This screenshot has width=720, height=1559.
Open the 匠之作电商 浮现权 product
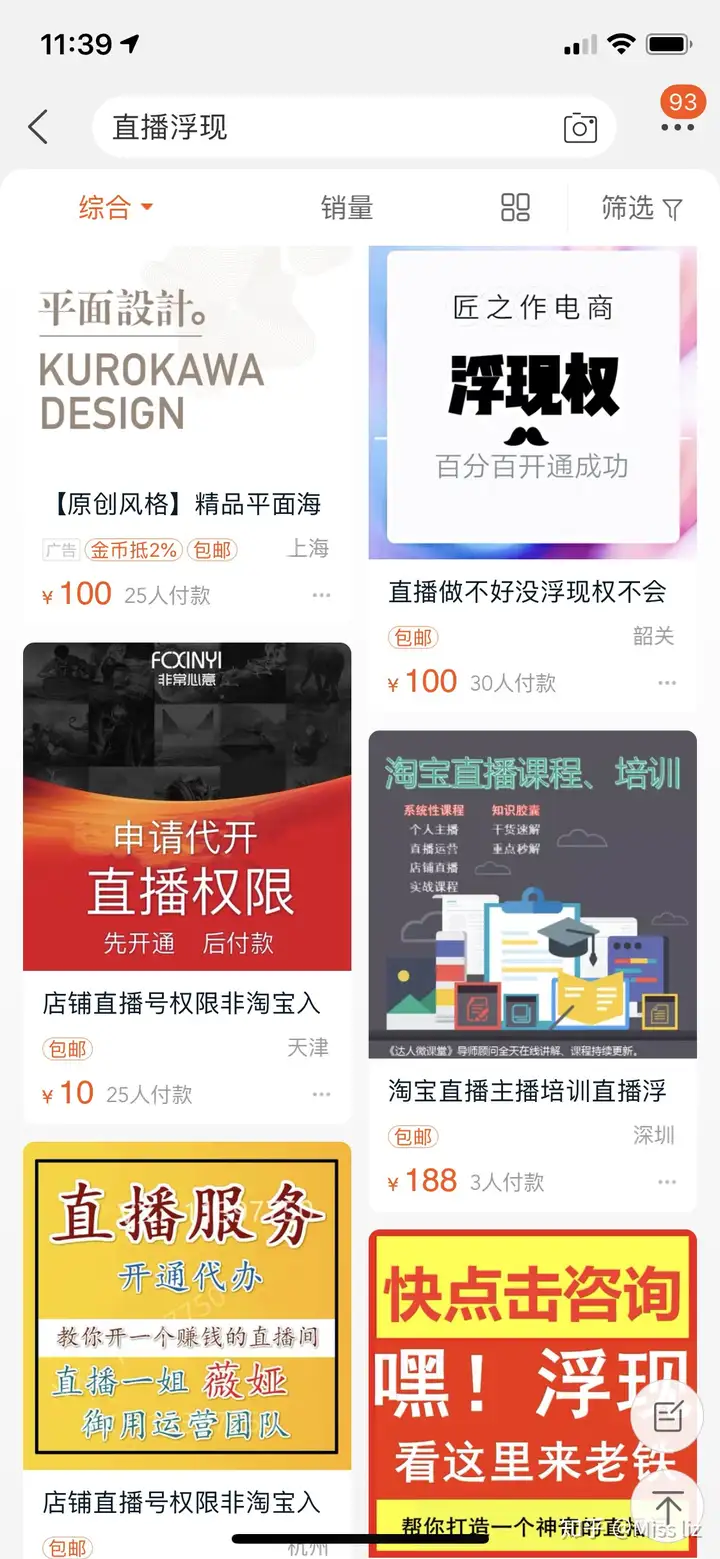532,400
